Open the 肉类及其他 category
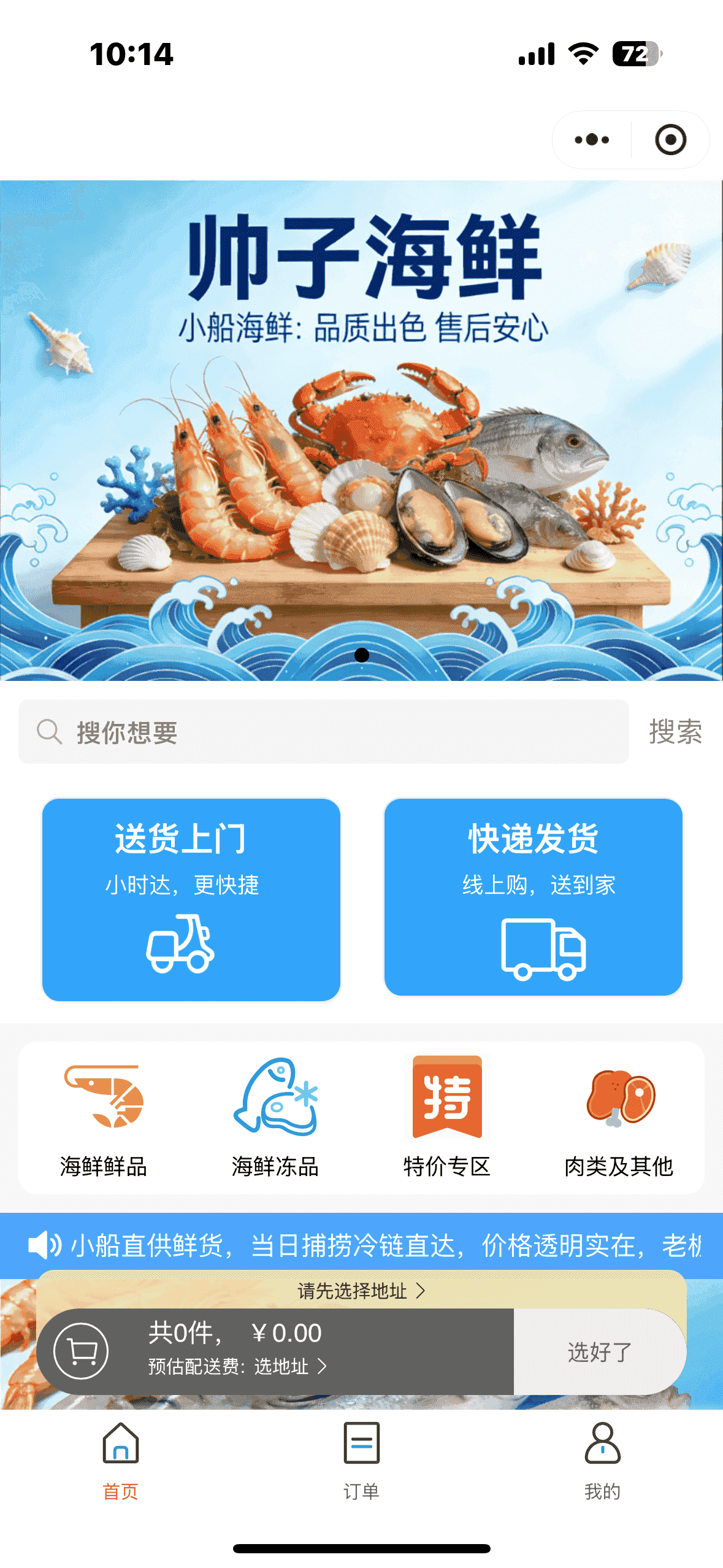The image size is (723, 1568). click(619, 1118)
